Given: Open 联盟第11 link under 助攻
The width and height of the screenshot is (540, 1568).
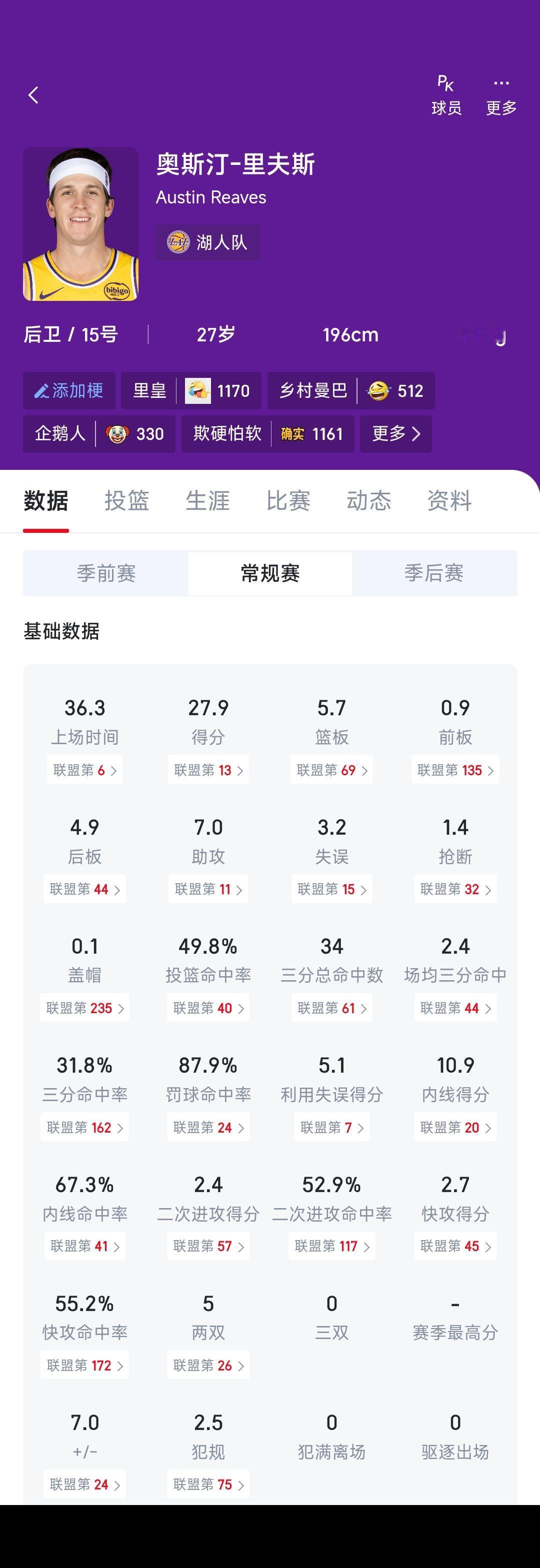Looking at the screenshot, I should click(207, 889).
